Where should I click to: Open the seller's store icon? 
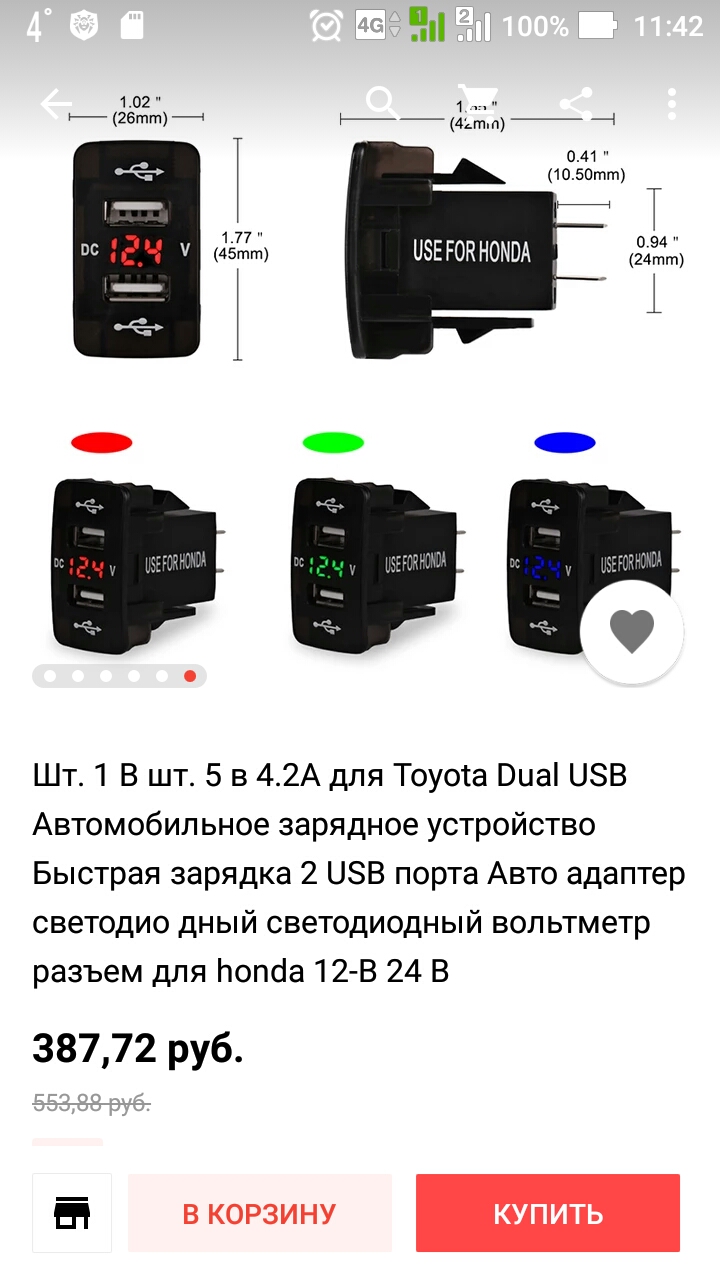(72, 1213)
